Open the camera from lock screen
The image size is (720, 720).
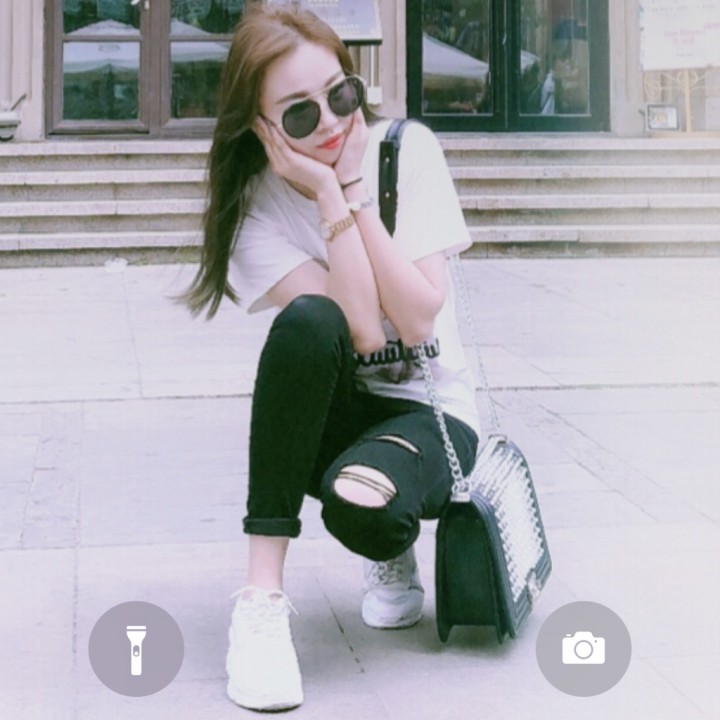click(583, 648)
